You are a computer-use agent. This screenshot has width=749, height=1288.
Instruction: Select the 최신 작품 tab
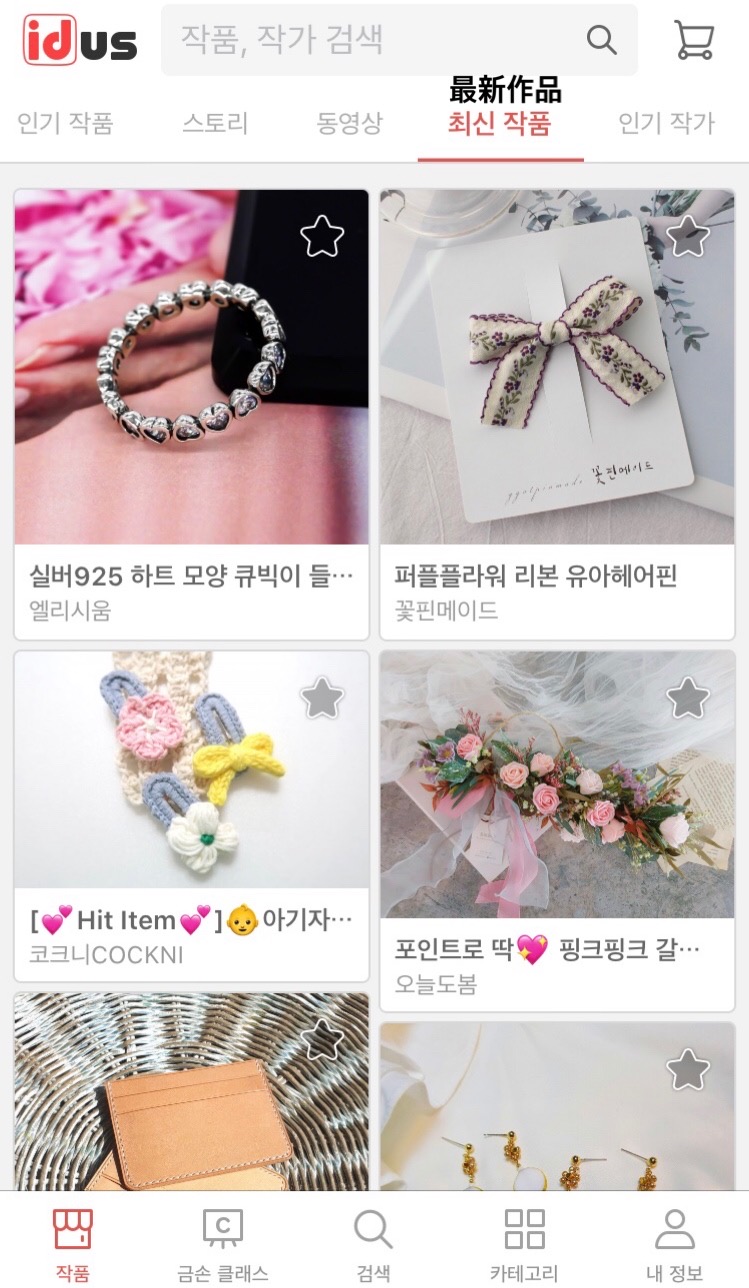[499, 124]
